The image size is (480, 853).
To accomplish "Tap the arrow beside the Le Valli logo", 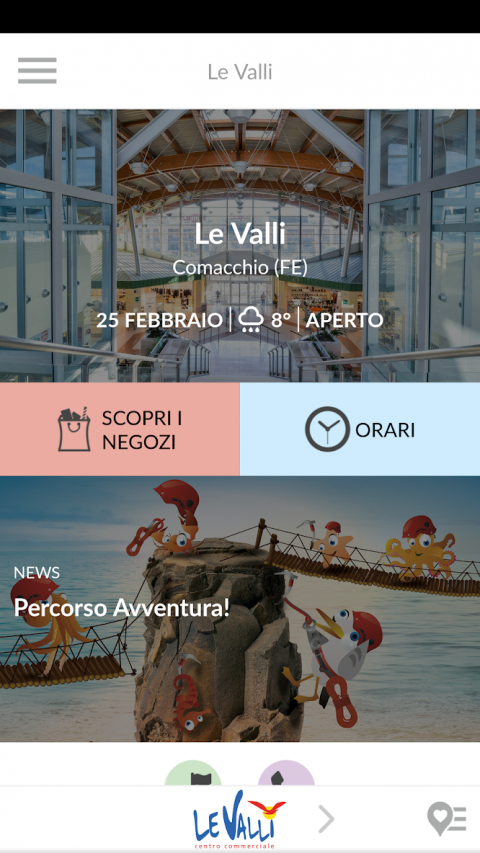I will 326,819.
